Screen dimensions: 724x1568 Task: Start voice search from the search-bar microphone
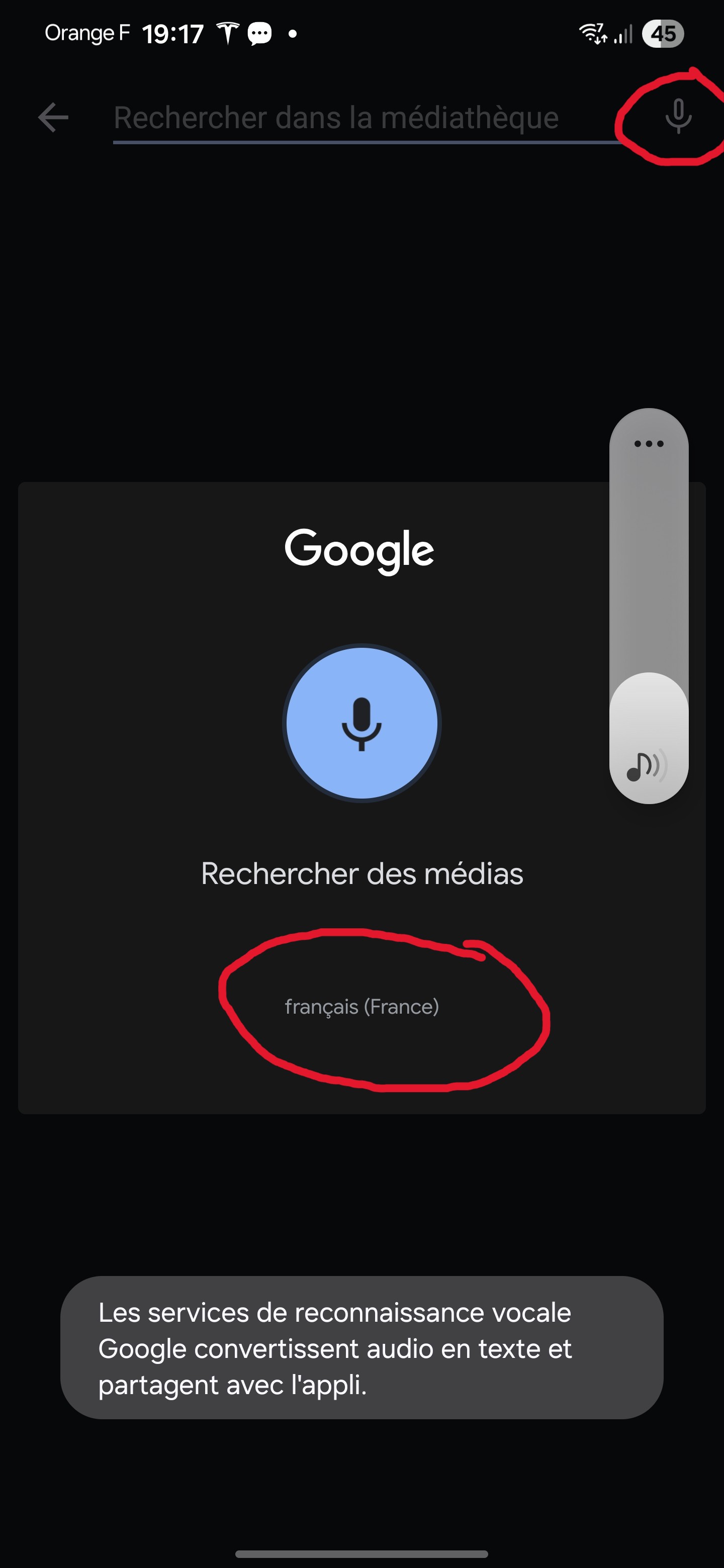[x=678, y=116]
